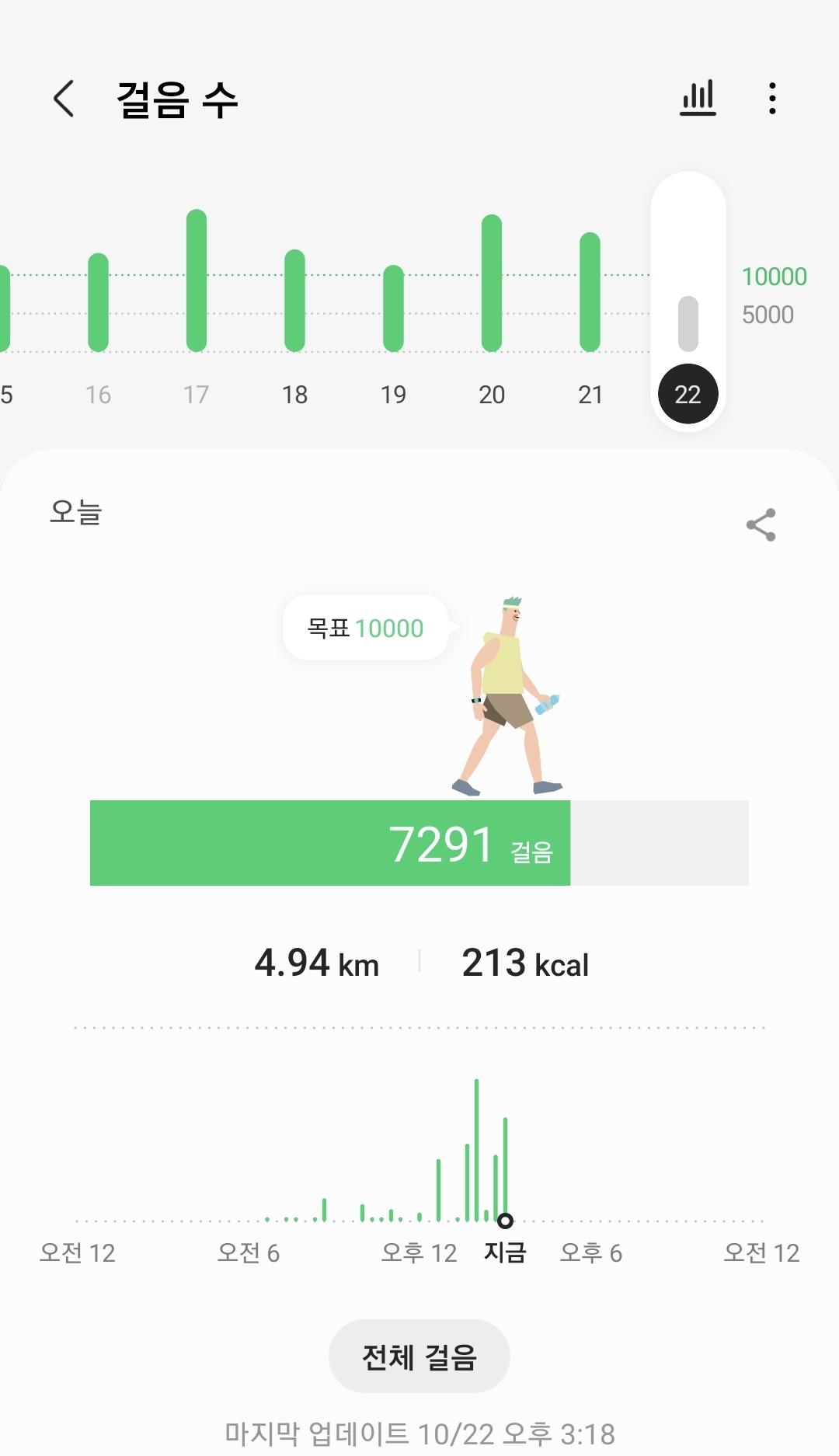Viewport: 839px width, 1456px height.
Task: Share today's step count
Action: coord(761,525)
